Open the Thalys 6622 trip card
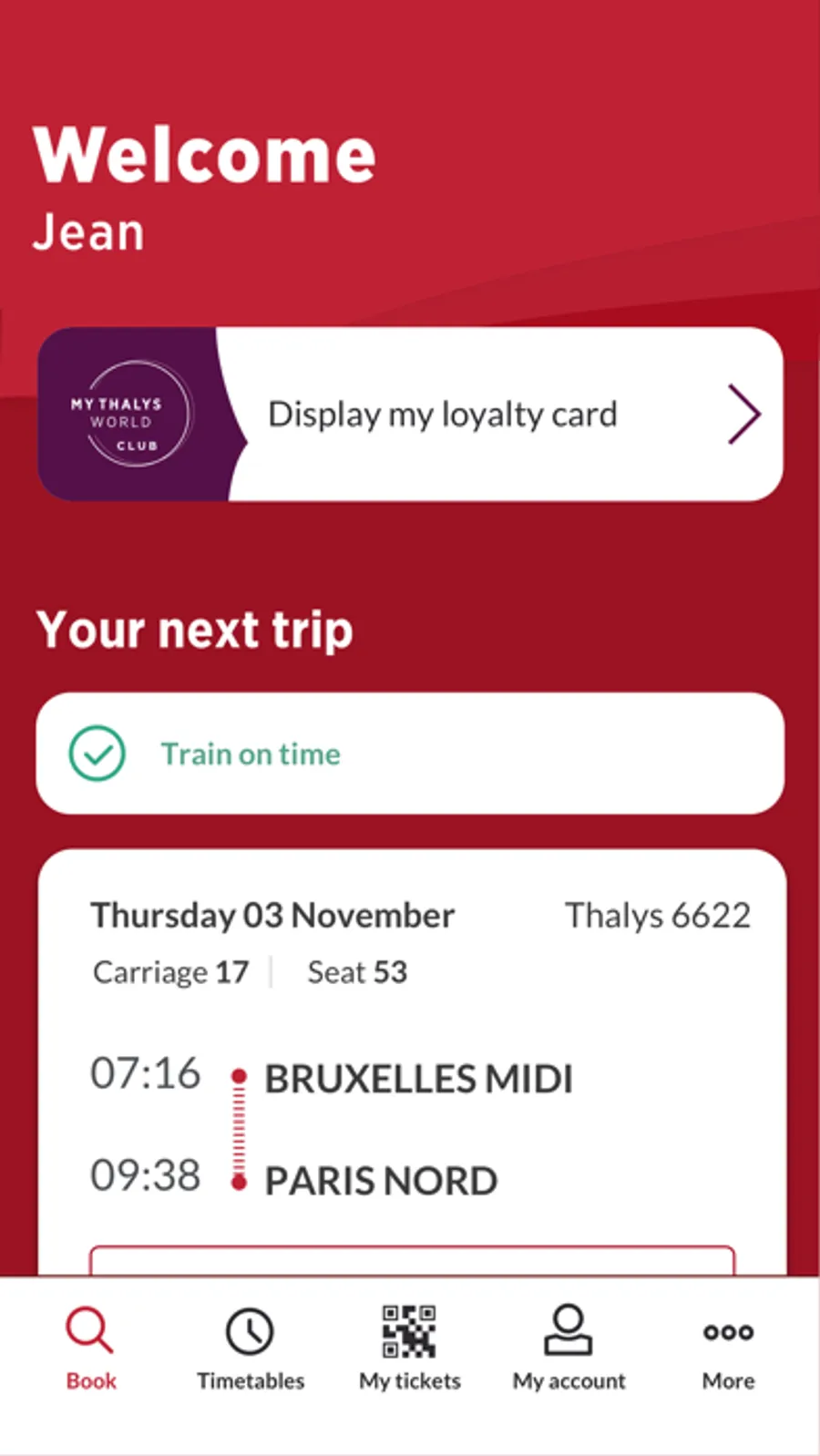Image resolution: width=820 pixels, height=1456 pixels. (x=410, y=1048)
